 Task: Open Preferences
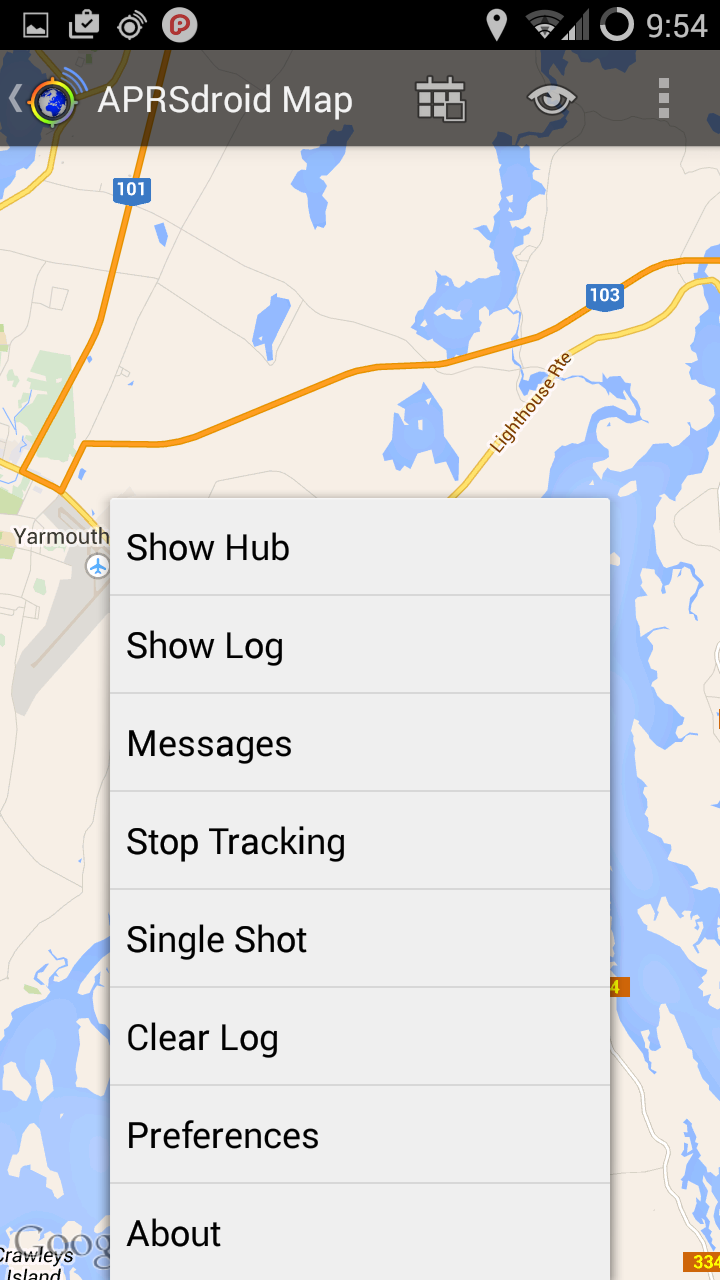click(x=360, y=1135)
